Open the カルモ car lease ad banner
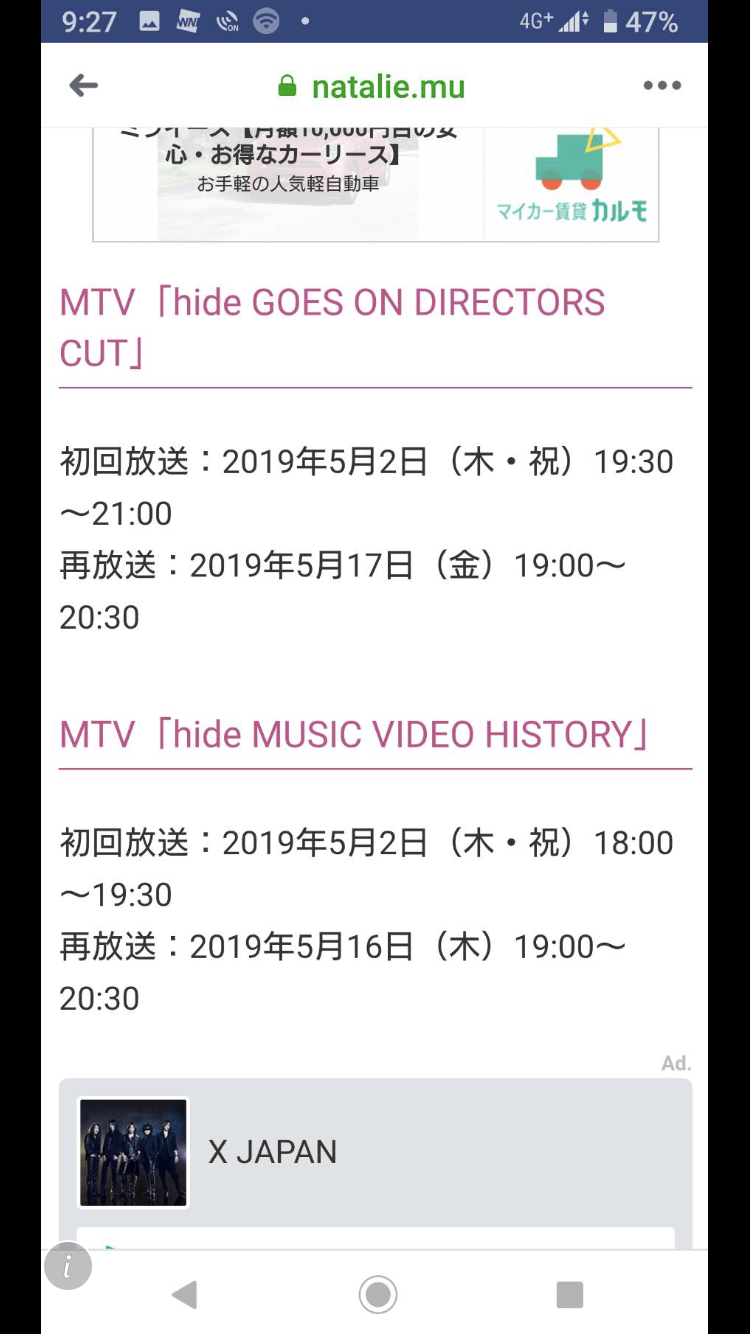 tap(375, 185)
